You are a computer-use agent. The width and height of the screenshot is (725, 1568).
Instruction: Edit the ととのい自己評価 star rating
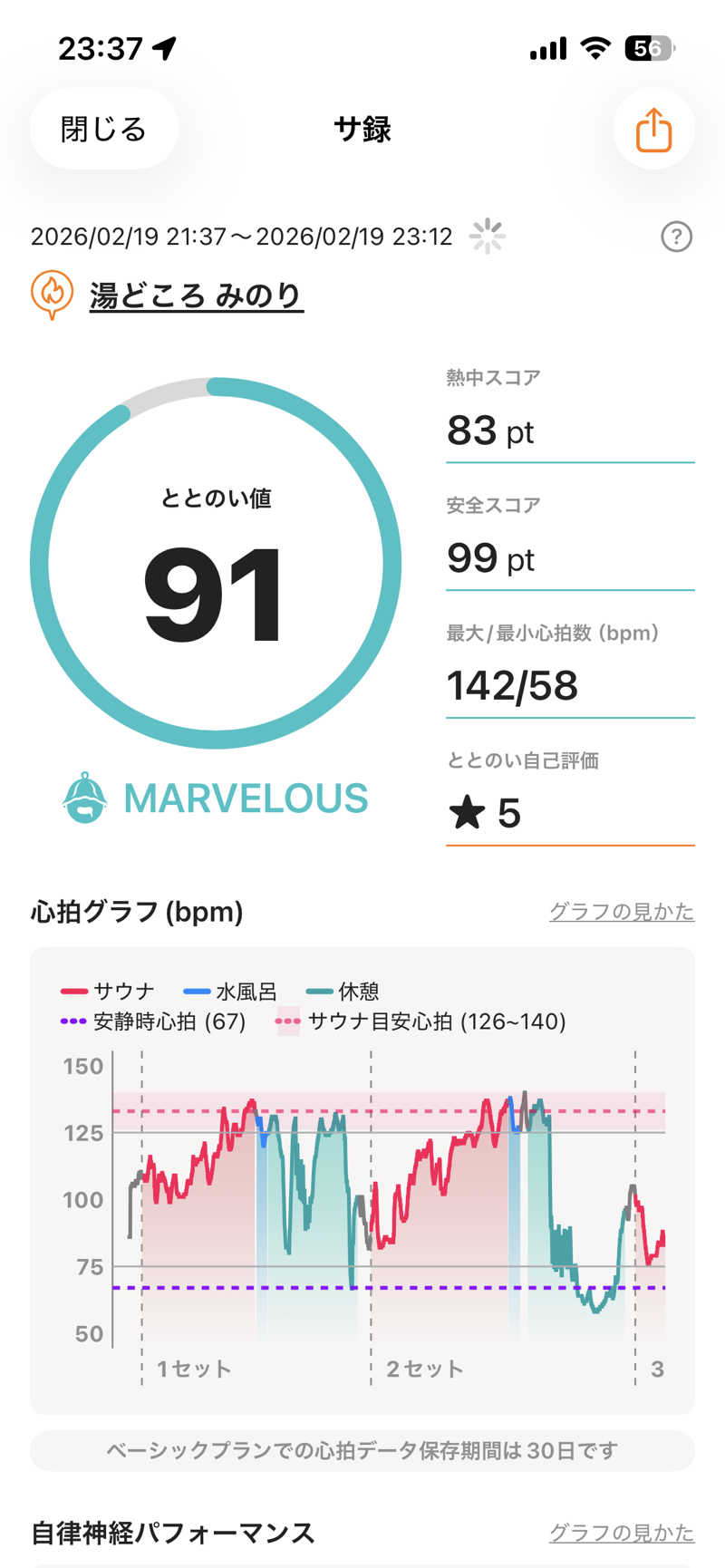569,812
